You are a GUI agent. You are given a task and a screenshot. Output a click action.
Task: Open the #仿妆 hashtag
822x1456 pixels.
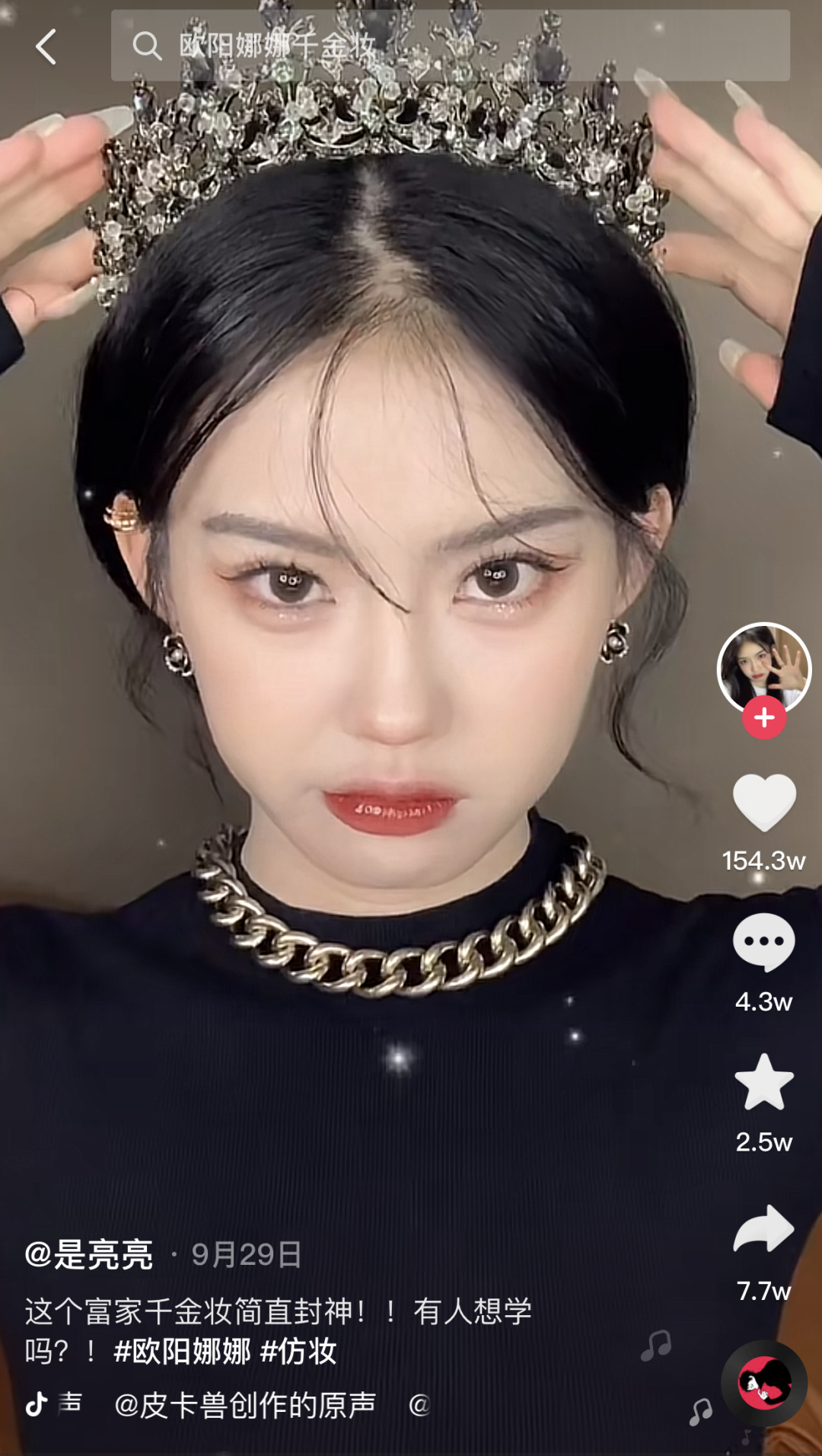point(298,1352)
